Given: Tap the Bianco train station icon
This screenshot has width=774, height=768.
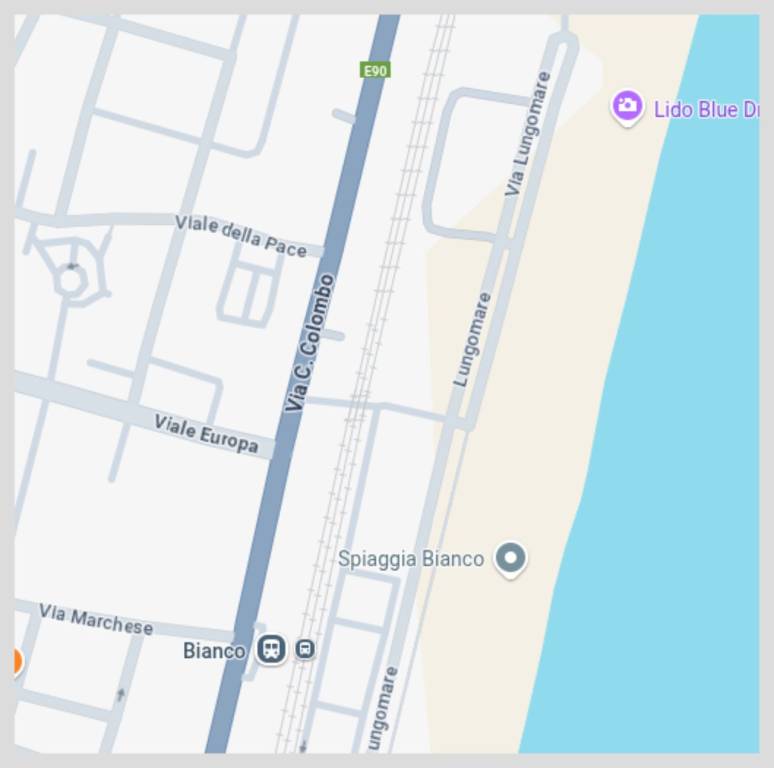Looking at the screenshot, I should [270, 649].
